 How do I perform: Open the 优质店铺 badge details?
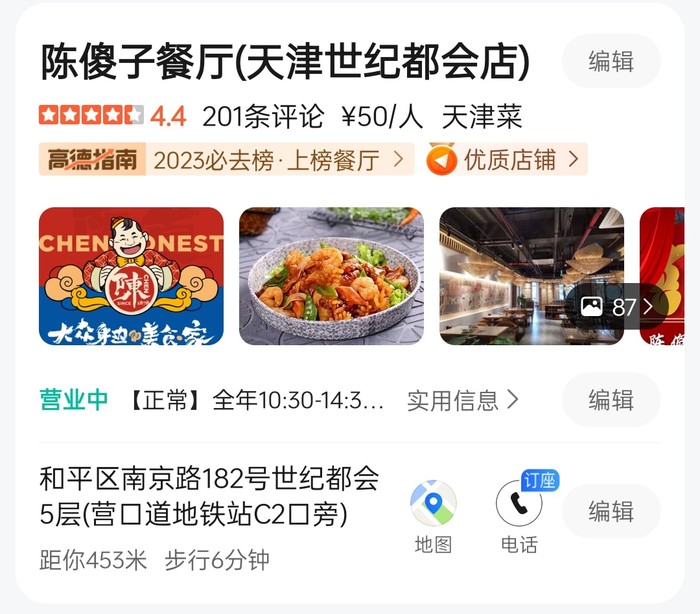(506, 159)
